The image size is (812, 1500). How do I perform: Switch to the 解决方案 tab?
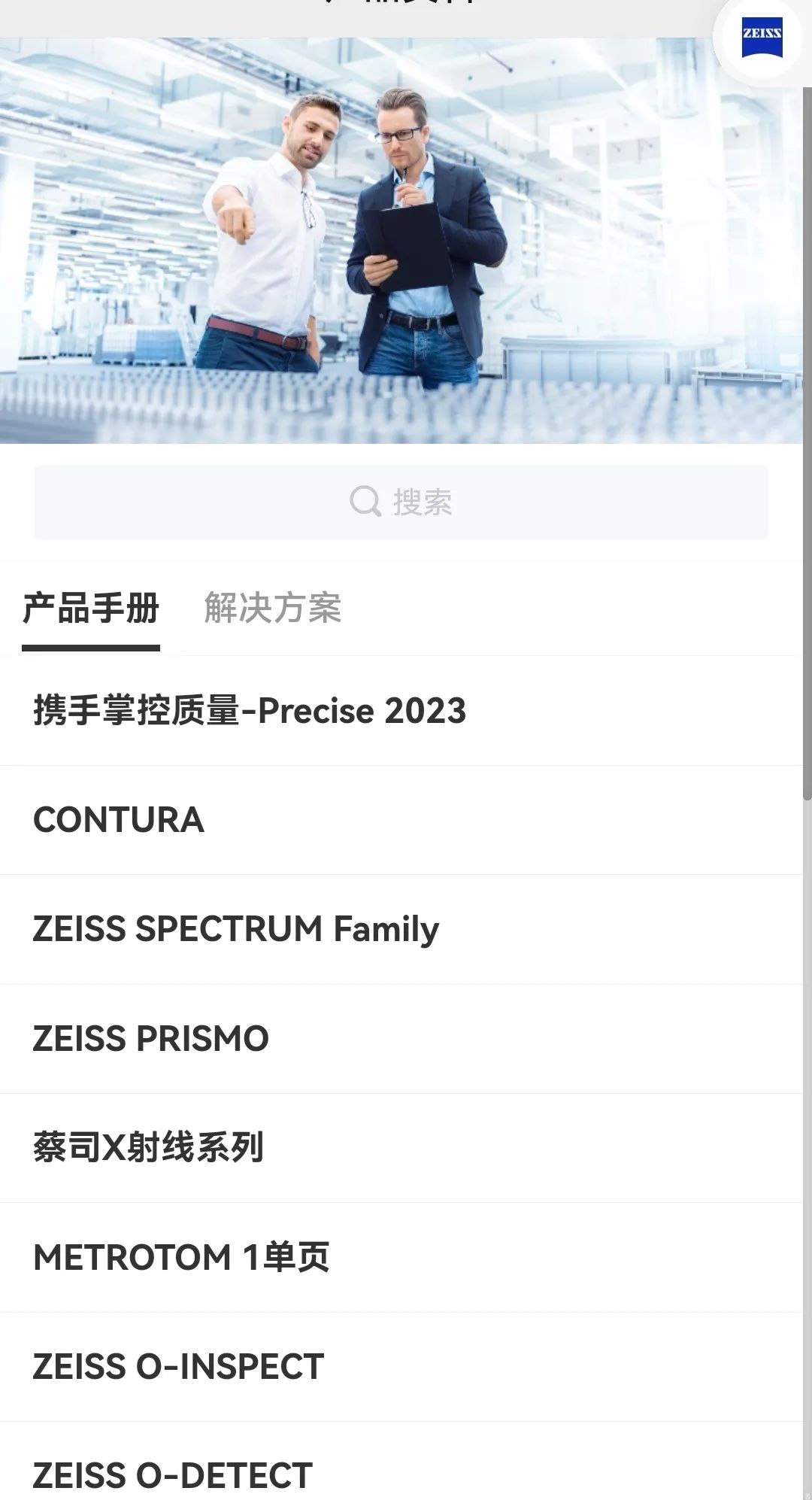point(272,608)
